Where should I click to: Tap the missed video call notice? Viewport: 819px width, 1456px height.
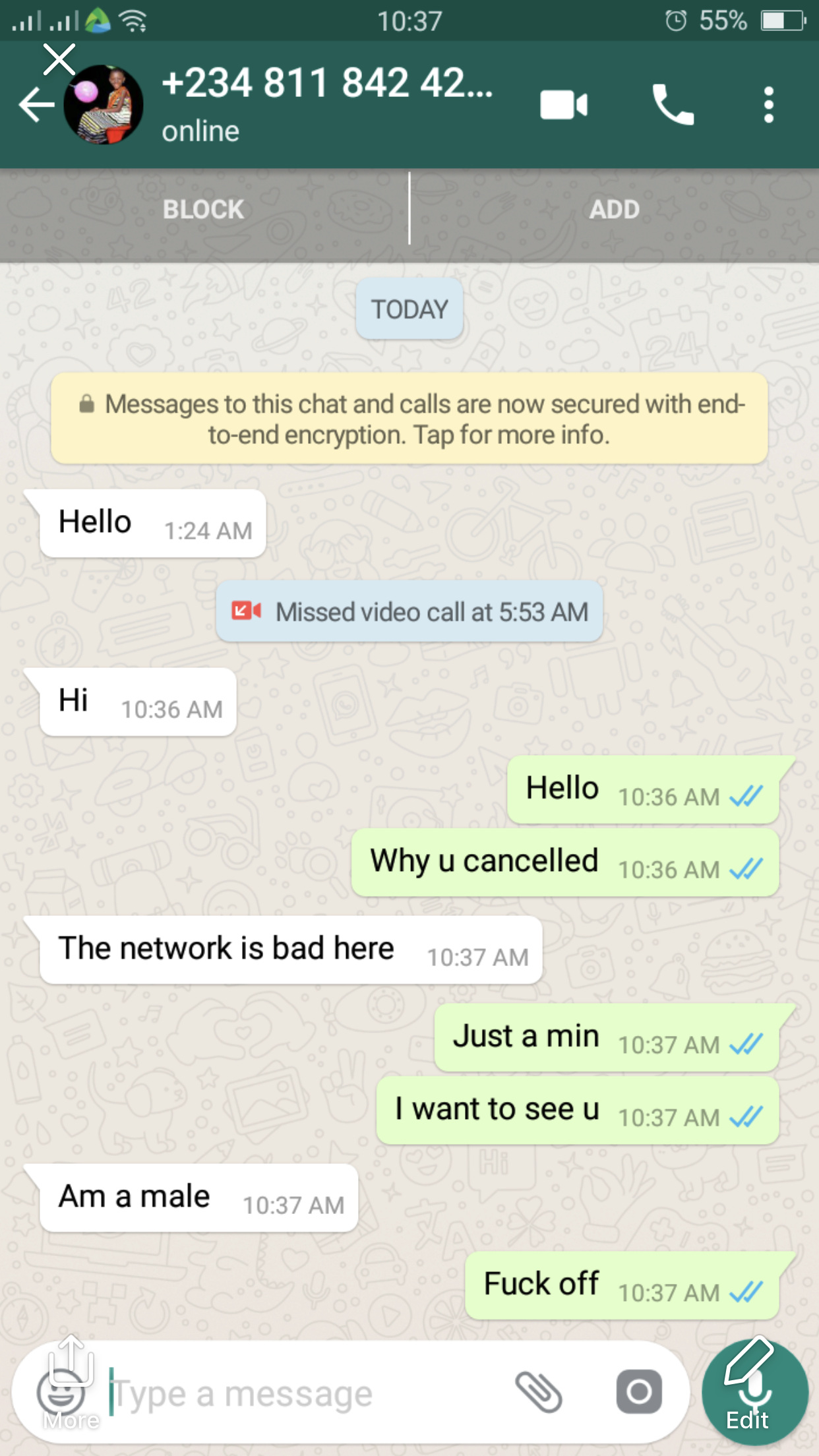coord(409,612)
